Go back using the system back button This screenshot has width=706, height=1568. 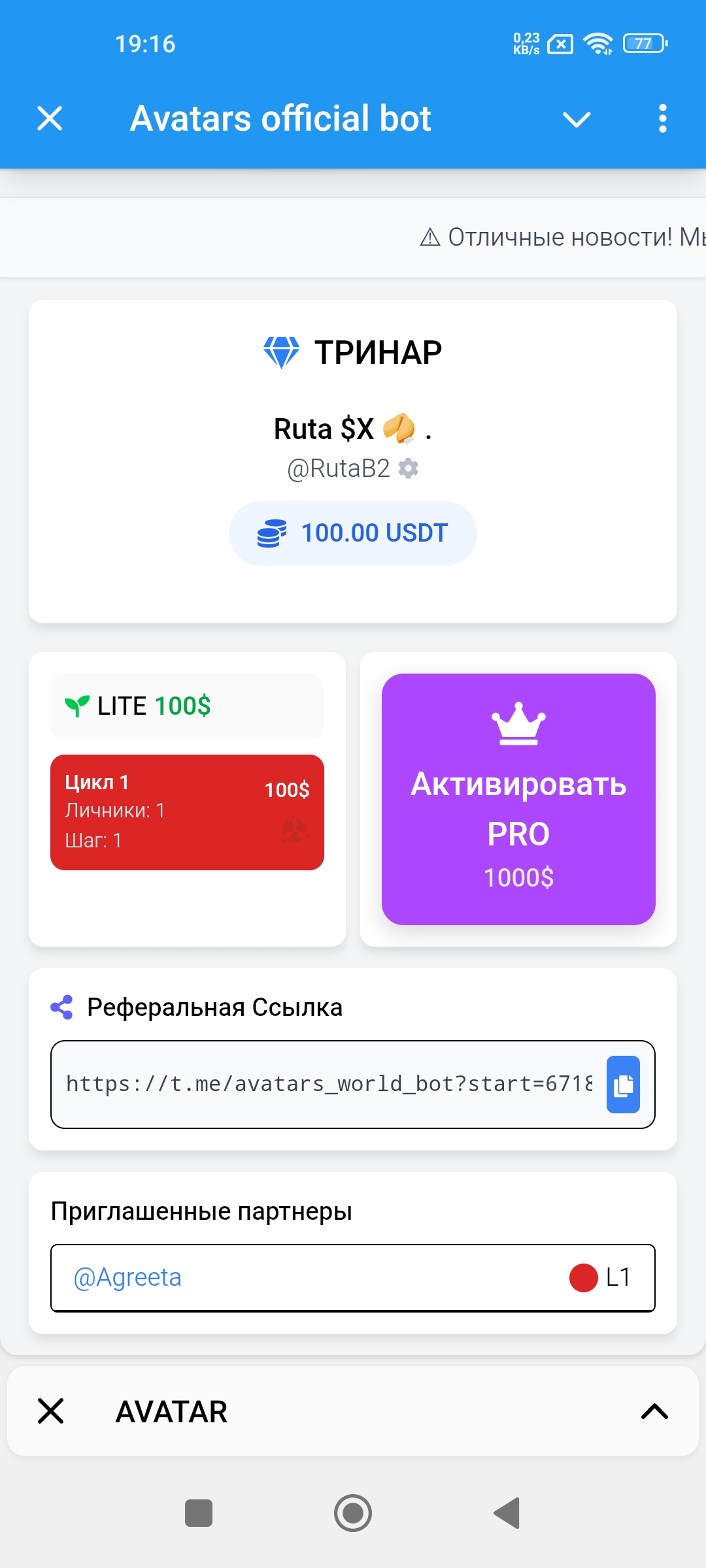(x=507, y=1513)
